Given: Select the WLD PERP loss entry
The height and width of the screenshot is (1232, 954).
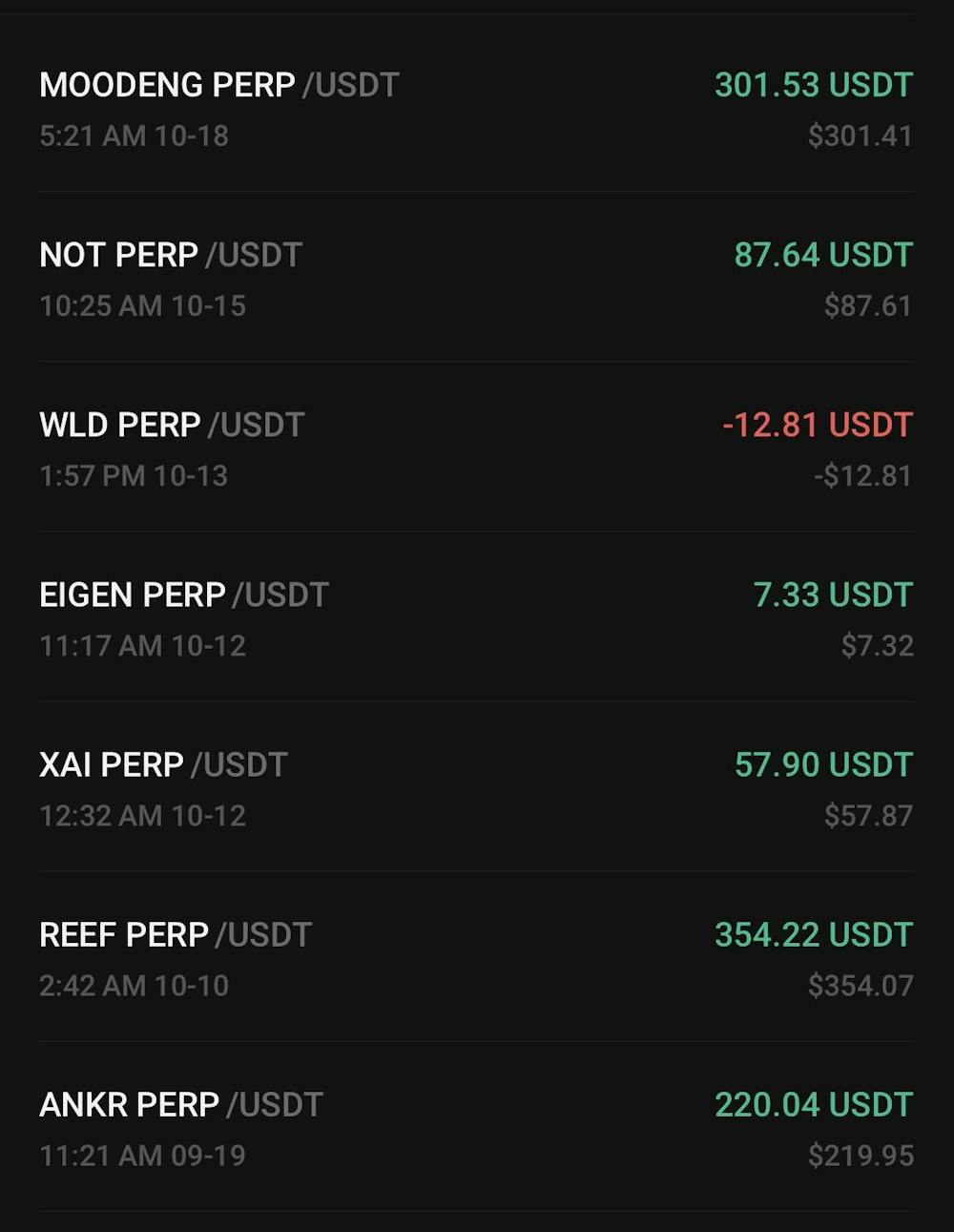Looking at the screenshot, I should tap(477, 448).
